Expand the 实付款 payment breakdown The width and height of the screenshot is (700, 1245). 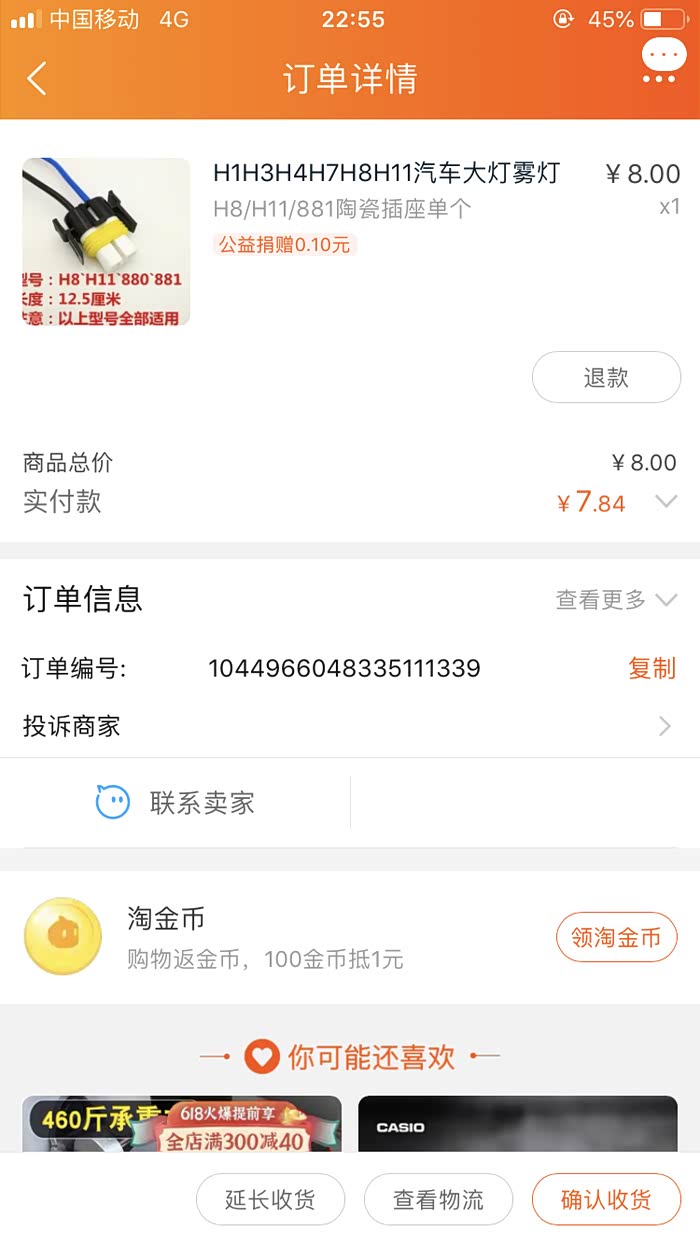point(666,502)
